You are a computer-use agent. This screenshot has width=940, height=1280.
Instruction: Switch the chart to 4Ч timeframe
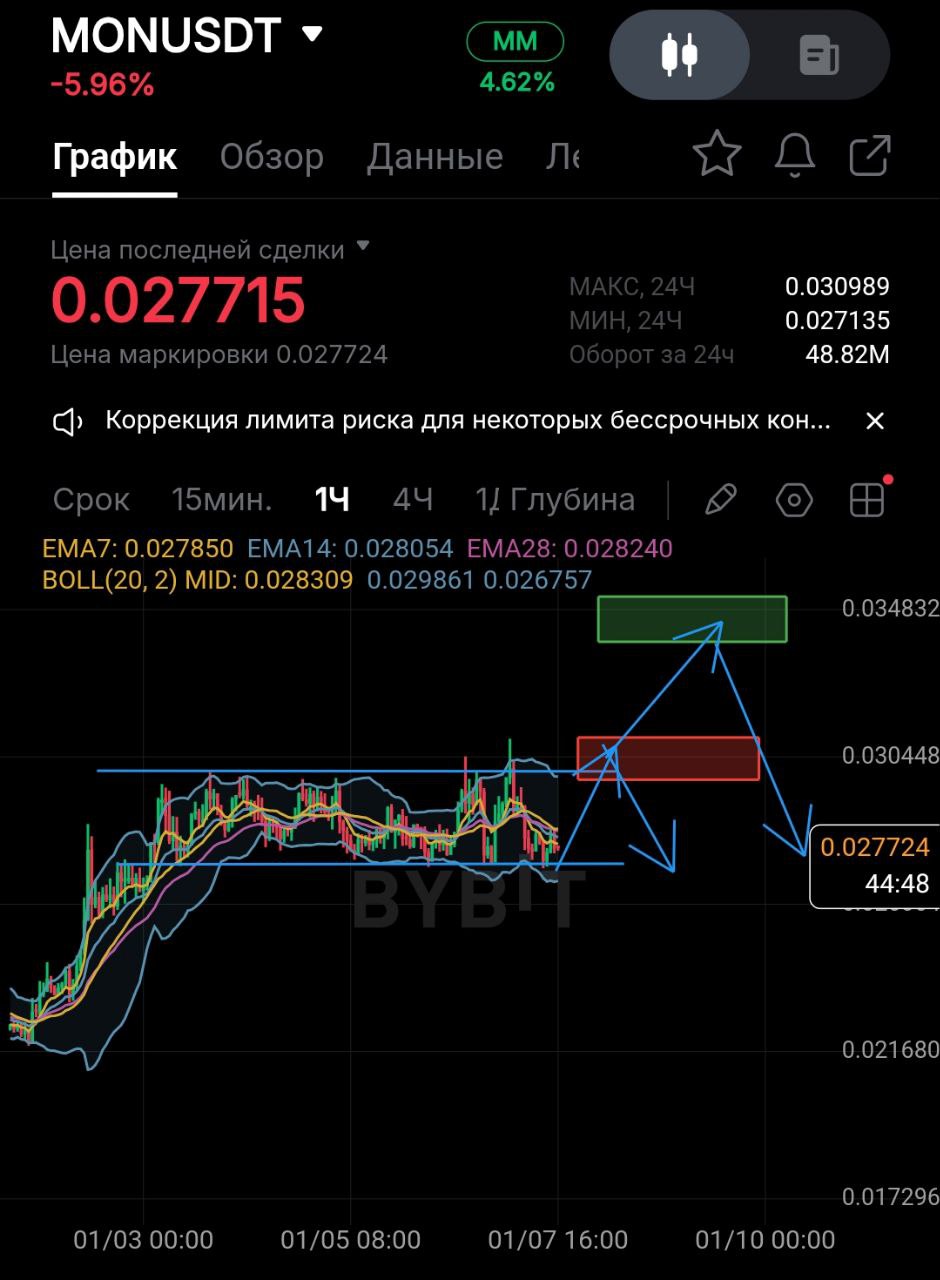[413, 499]
